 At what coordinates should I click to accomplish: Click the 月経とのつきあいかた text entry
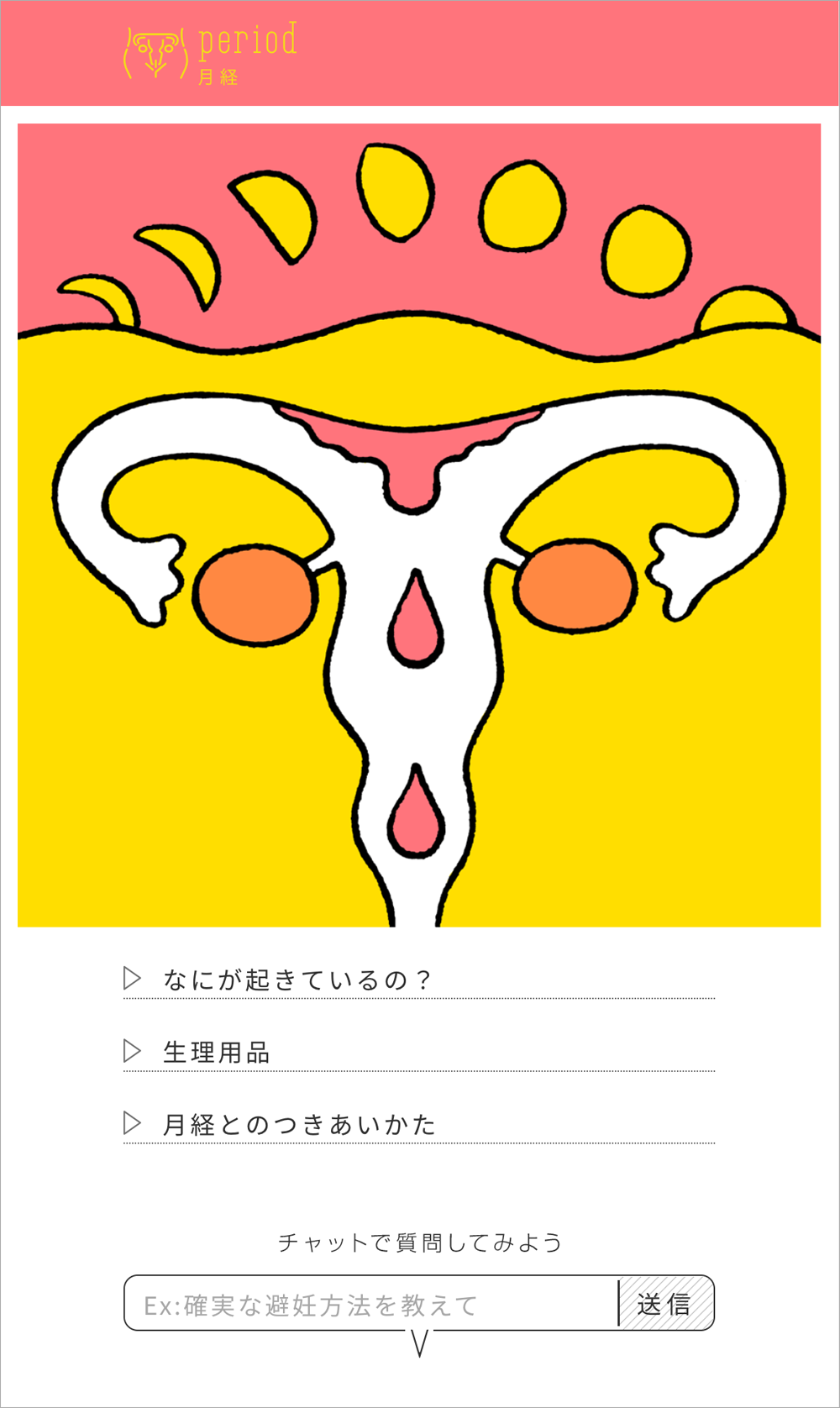pos(298,1123)
